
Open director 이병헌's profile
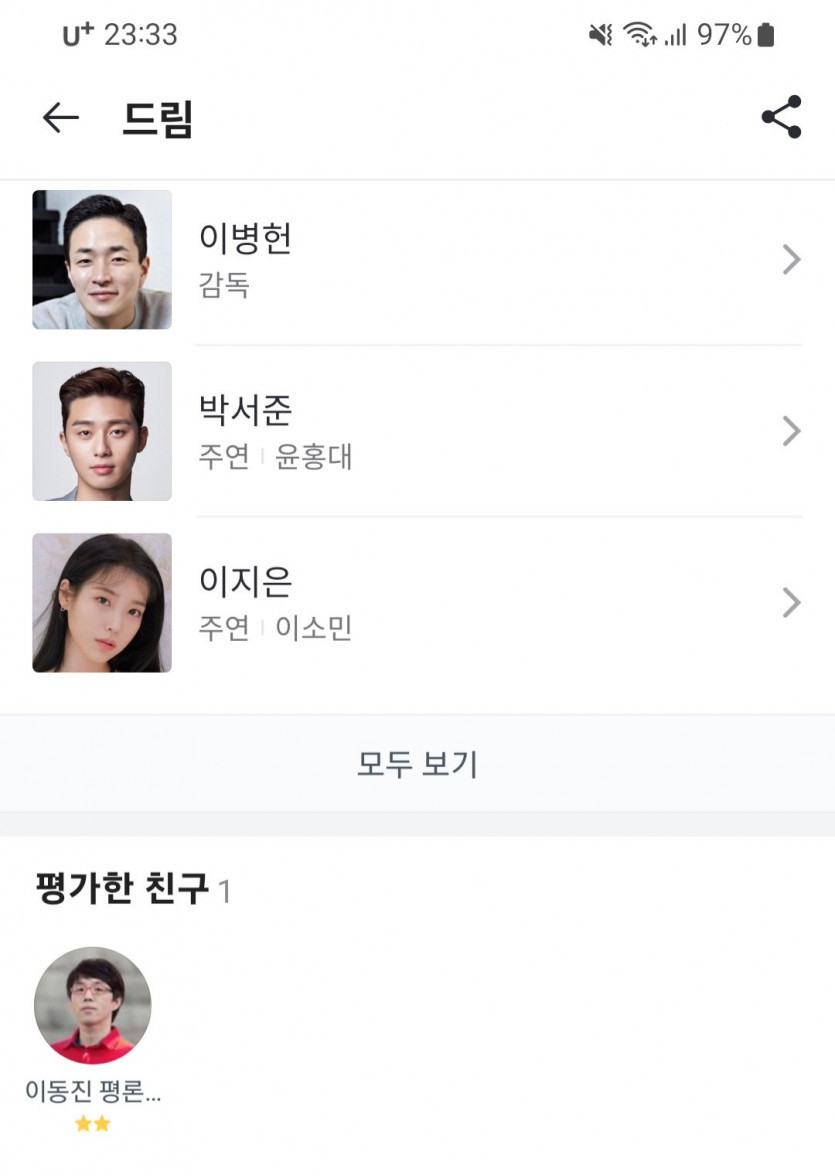(x=417, y=260)
